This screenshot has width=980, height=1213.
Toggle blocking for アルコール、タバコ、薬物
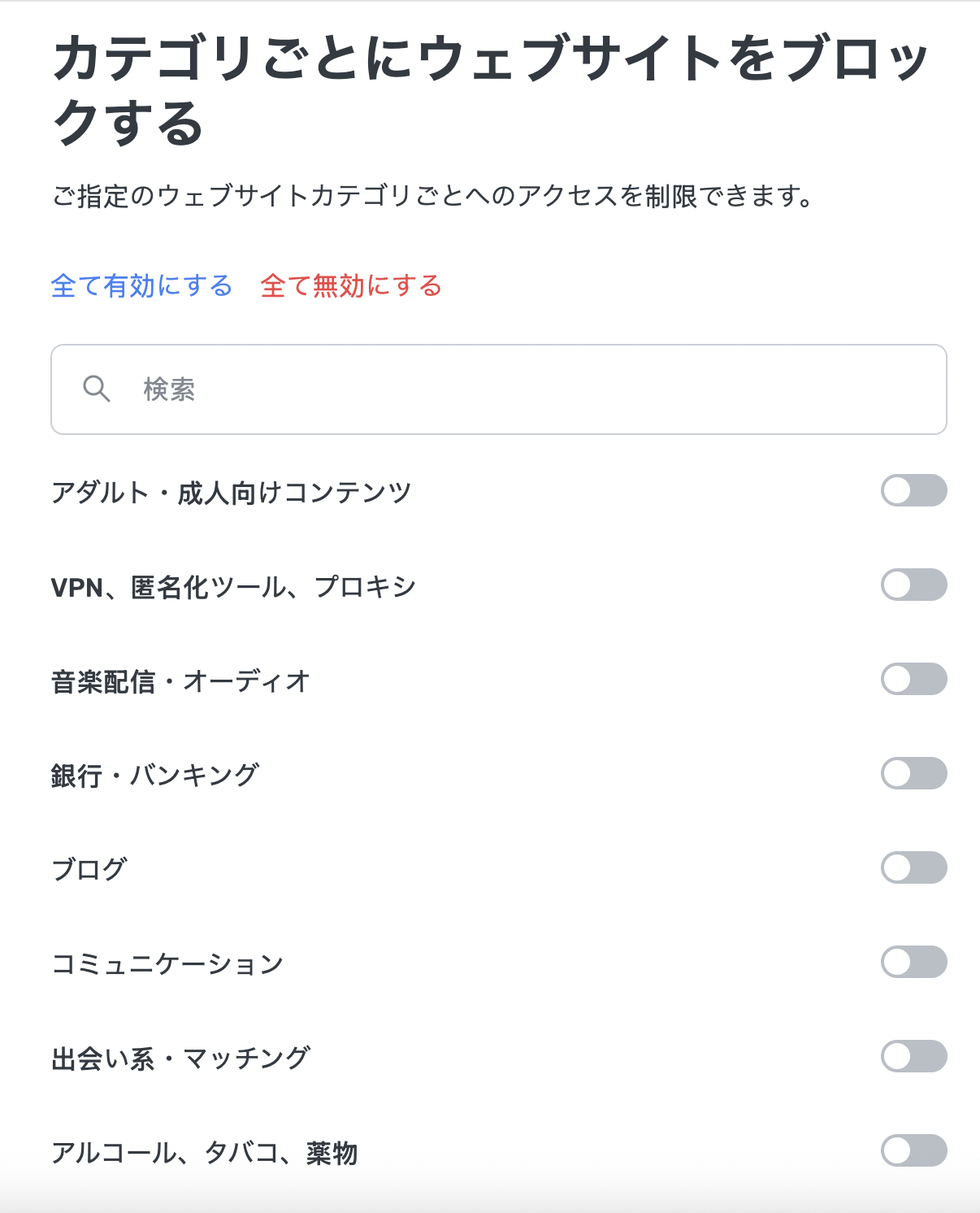914,1152
